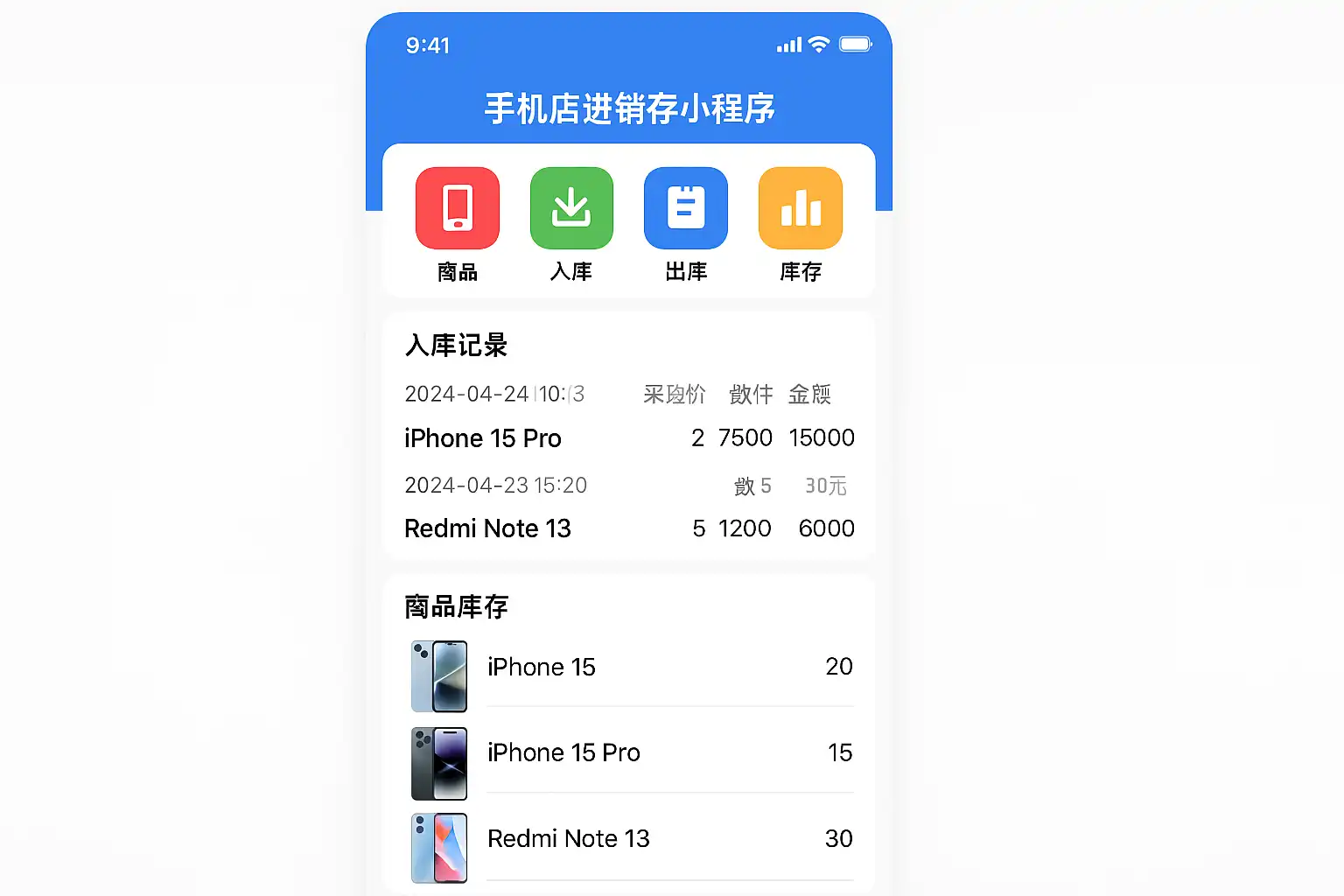Go to the orange 库存 inventory icon

(800, 208)
